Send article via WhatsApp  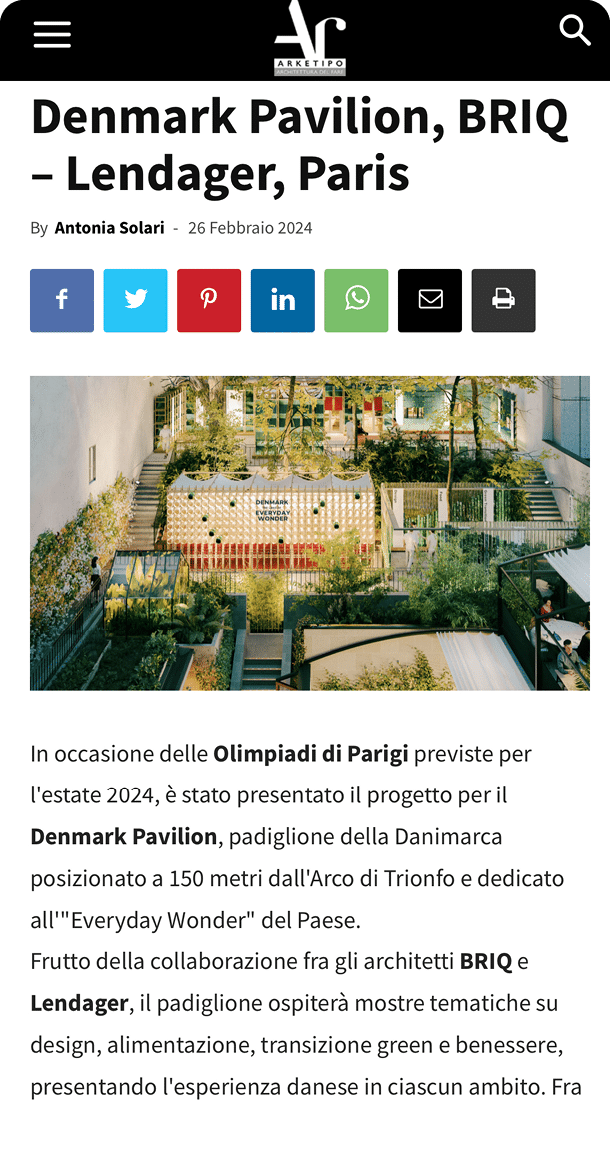pos(356,300)
